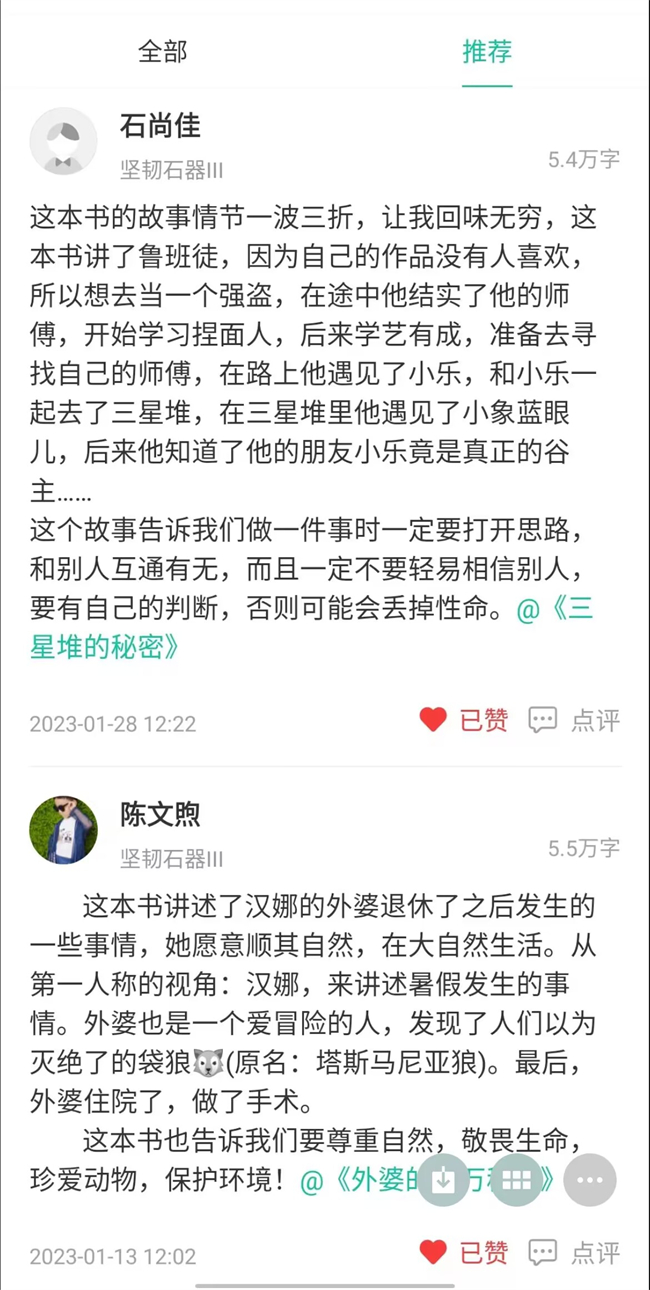Switch to the 全部 tab

point(162,51)
